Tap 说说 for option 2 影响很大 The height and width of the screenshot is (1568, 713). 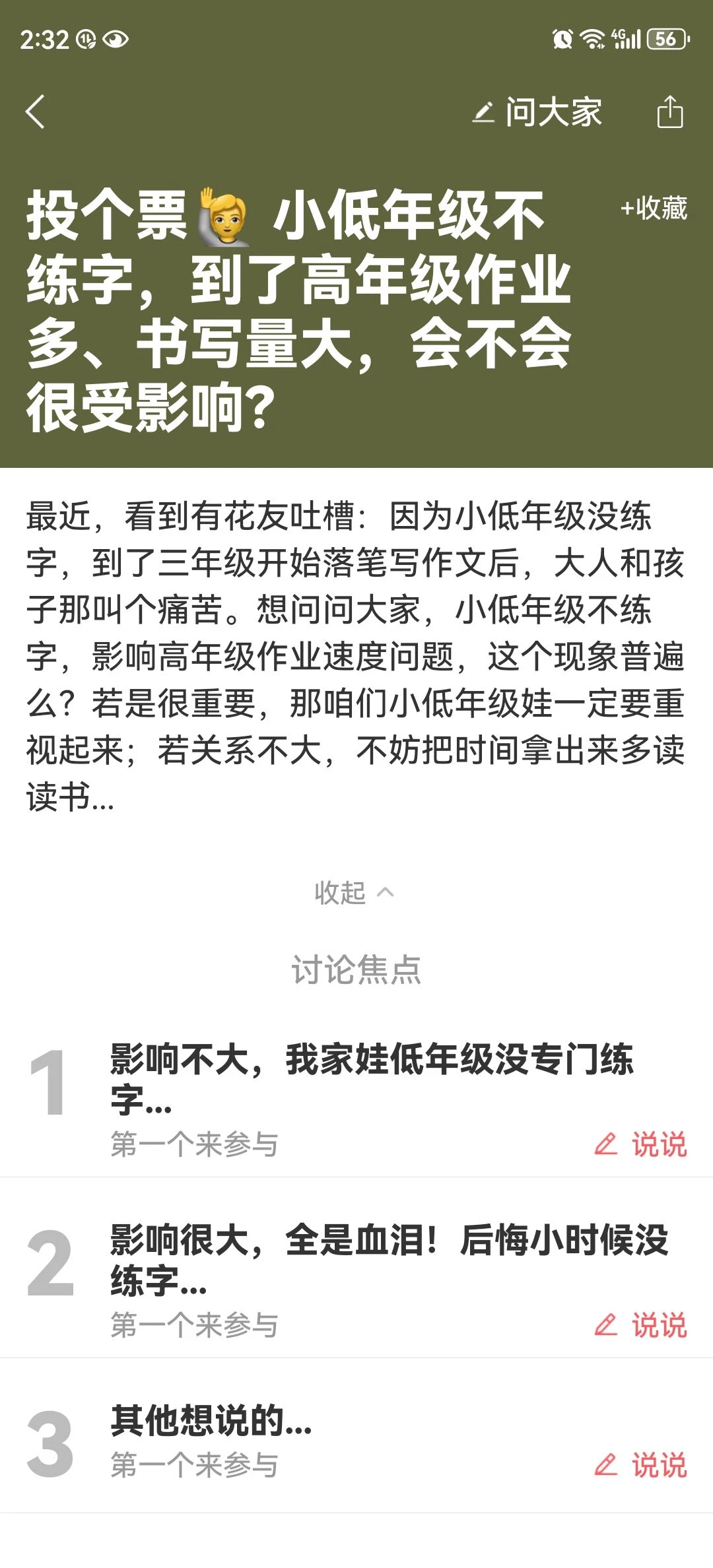click(x=640, y=1325)
